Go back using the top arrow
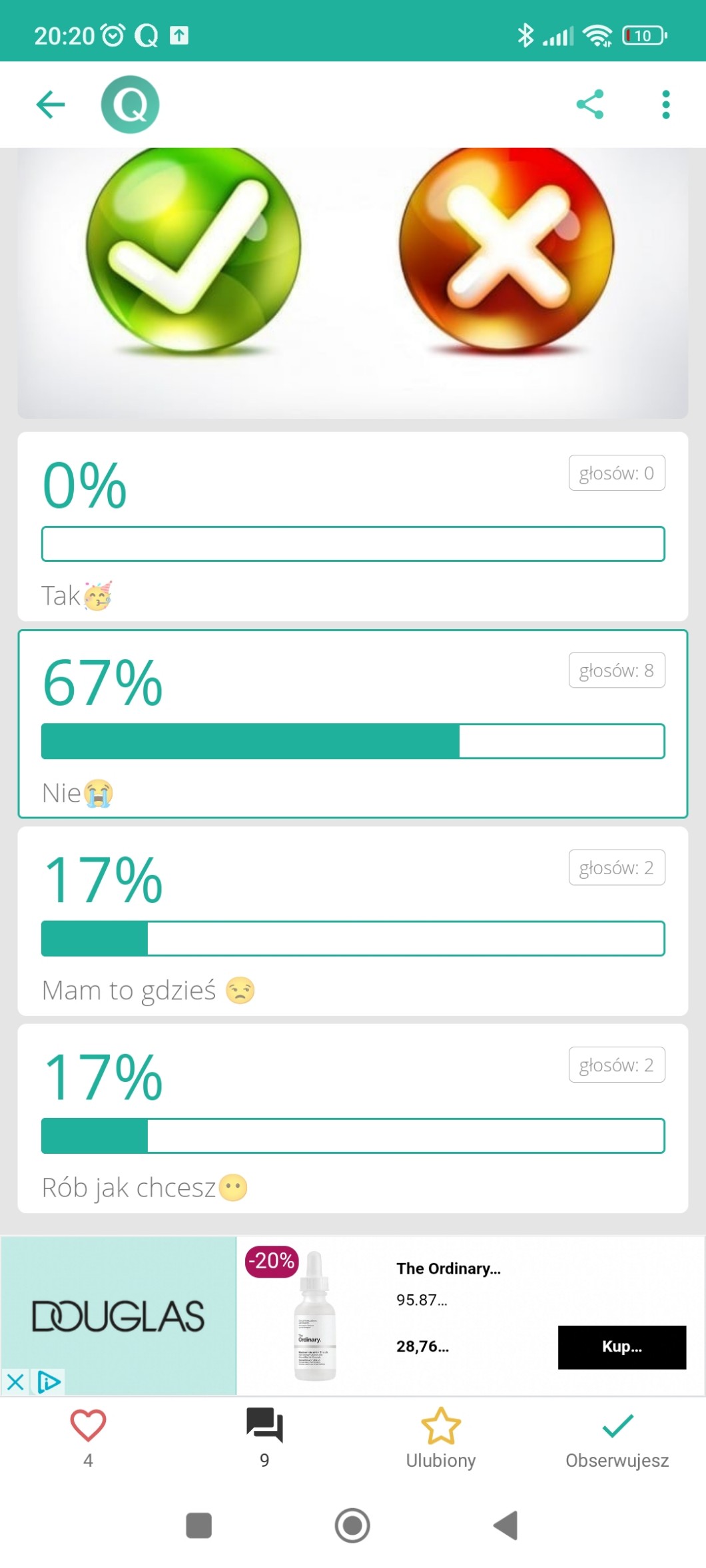 (x=51, y=105)
